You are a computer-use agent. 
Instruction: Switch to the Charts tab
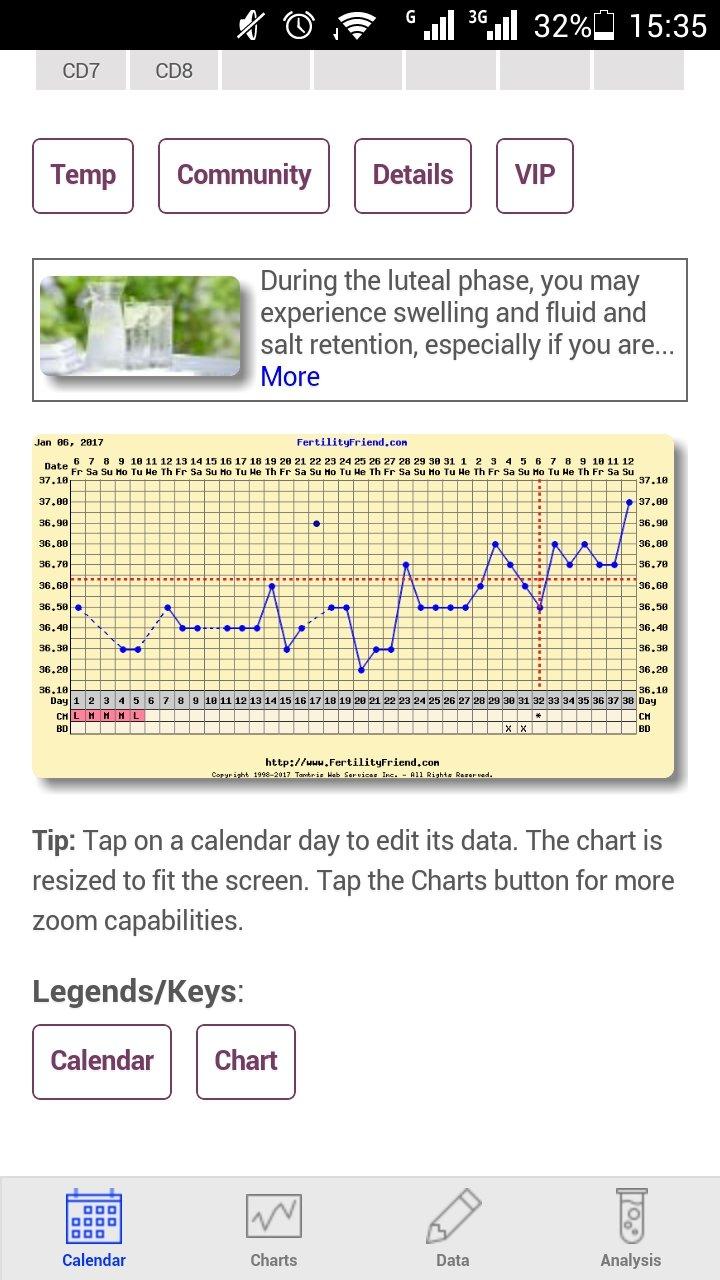click(x=273, y=1229)
